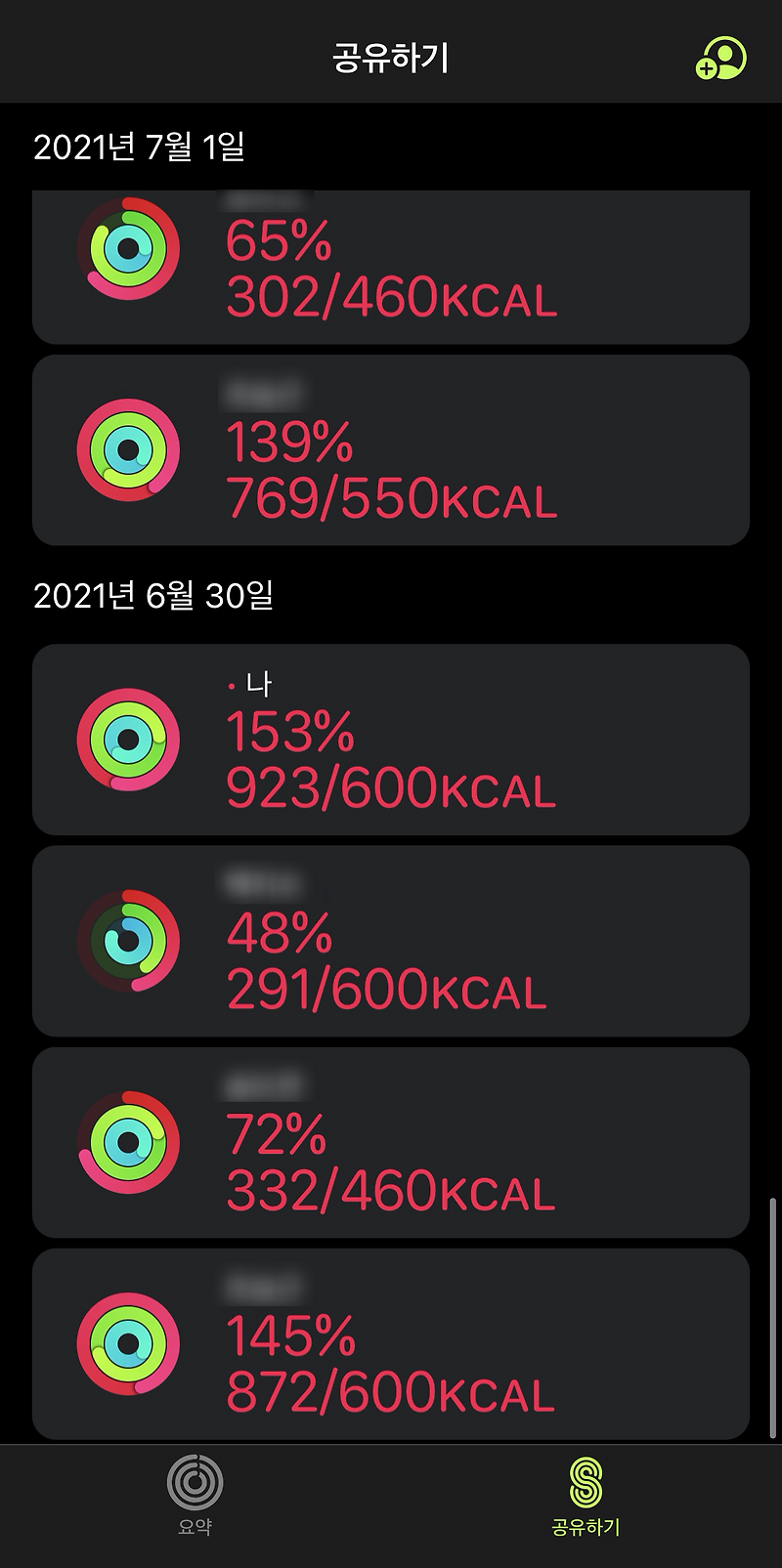Screen dimensions: 782x1568
Task: Open friend's card showing 769/550KCAL
Action: pyautogui.click(x=391, y=450)
